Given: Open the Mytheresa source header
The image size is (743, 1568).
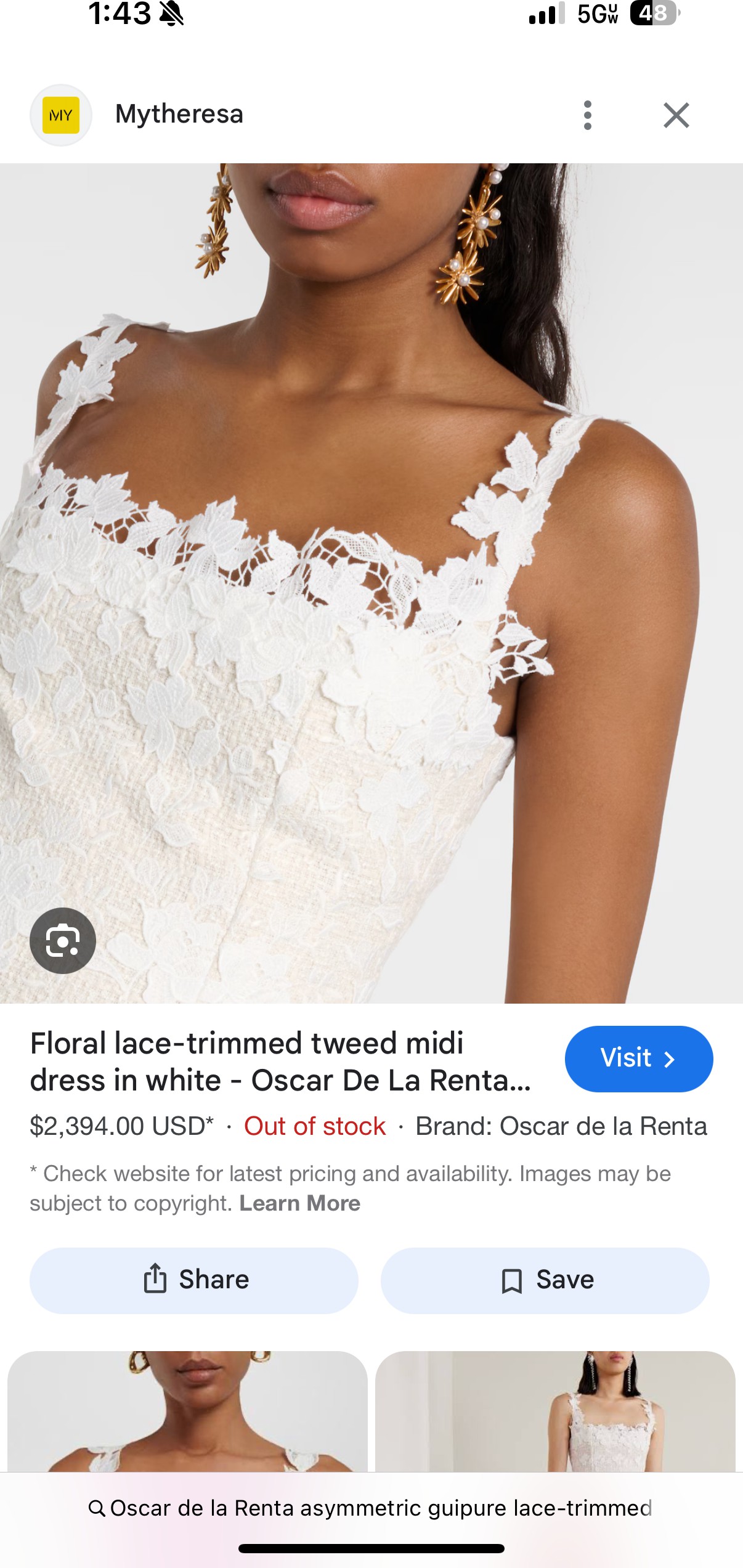Looking at the screenshot, I should (179, 115).
